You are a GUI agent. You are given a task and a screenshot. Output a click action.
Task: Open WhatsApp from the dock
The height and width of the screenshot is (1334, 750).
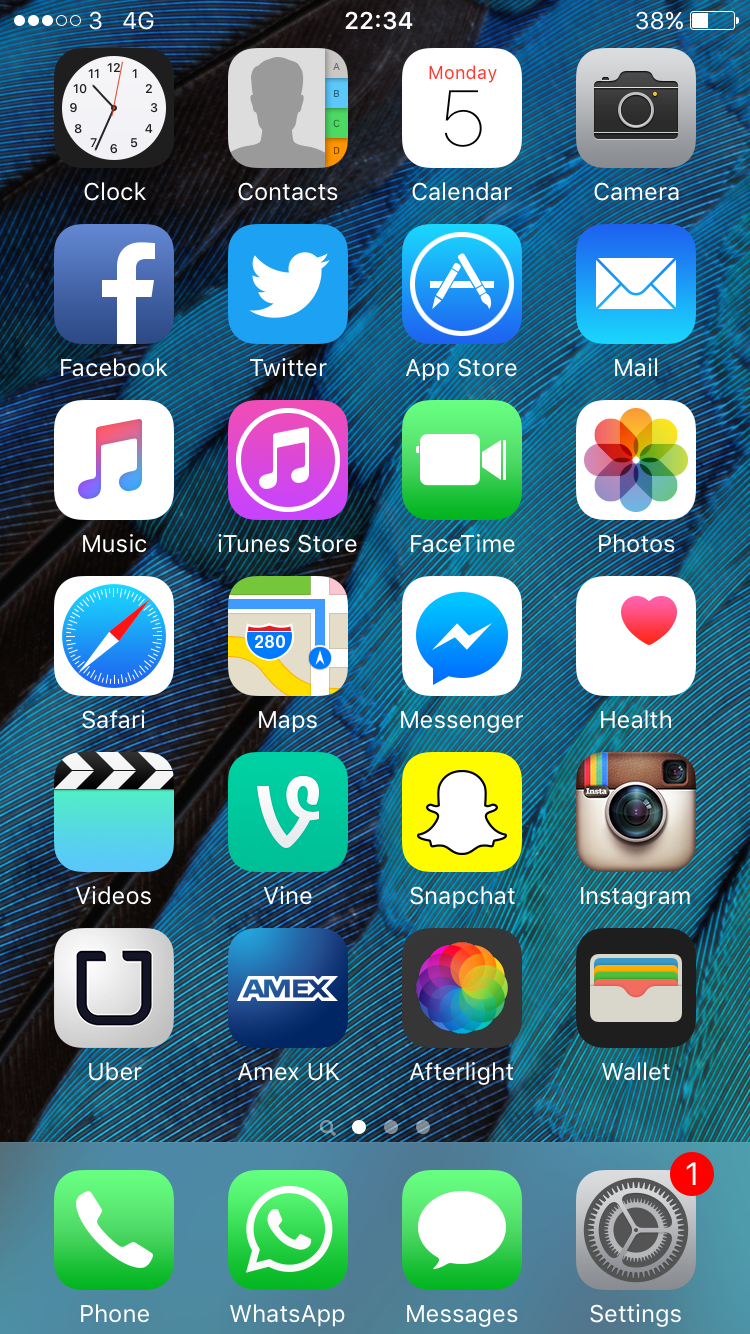[x=288, y=1230]
